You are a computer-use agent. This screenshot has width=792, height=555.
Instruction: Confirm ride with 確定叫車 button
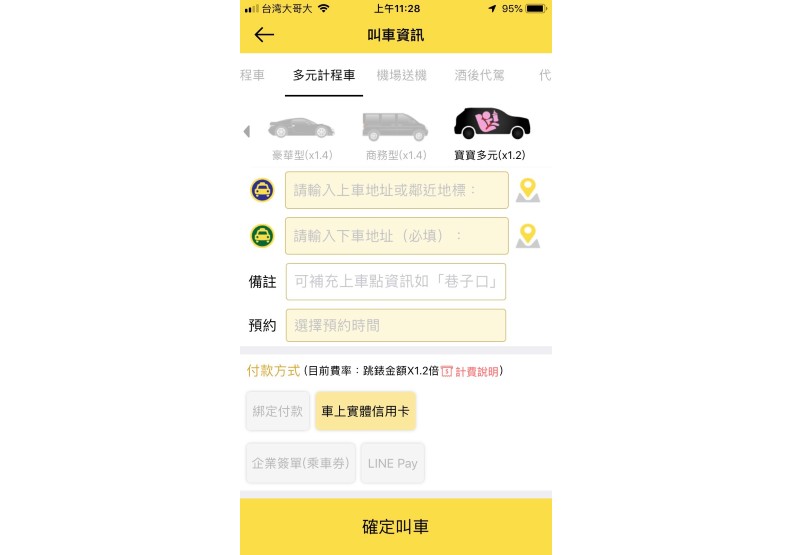[396, 526]
